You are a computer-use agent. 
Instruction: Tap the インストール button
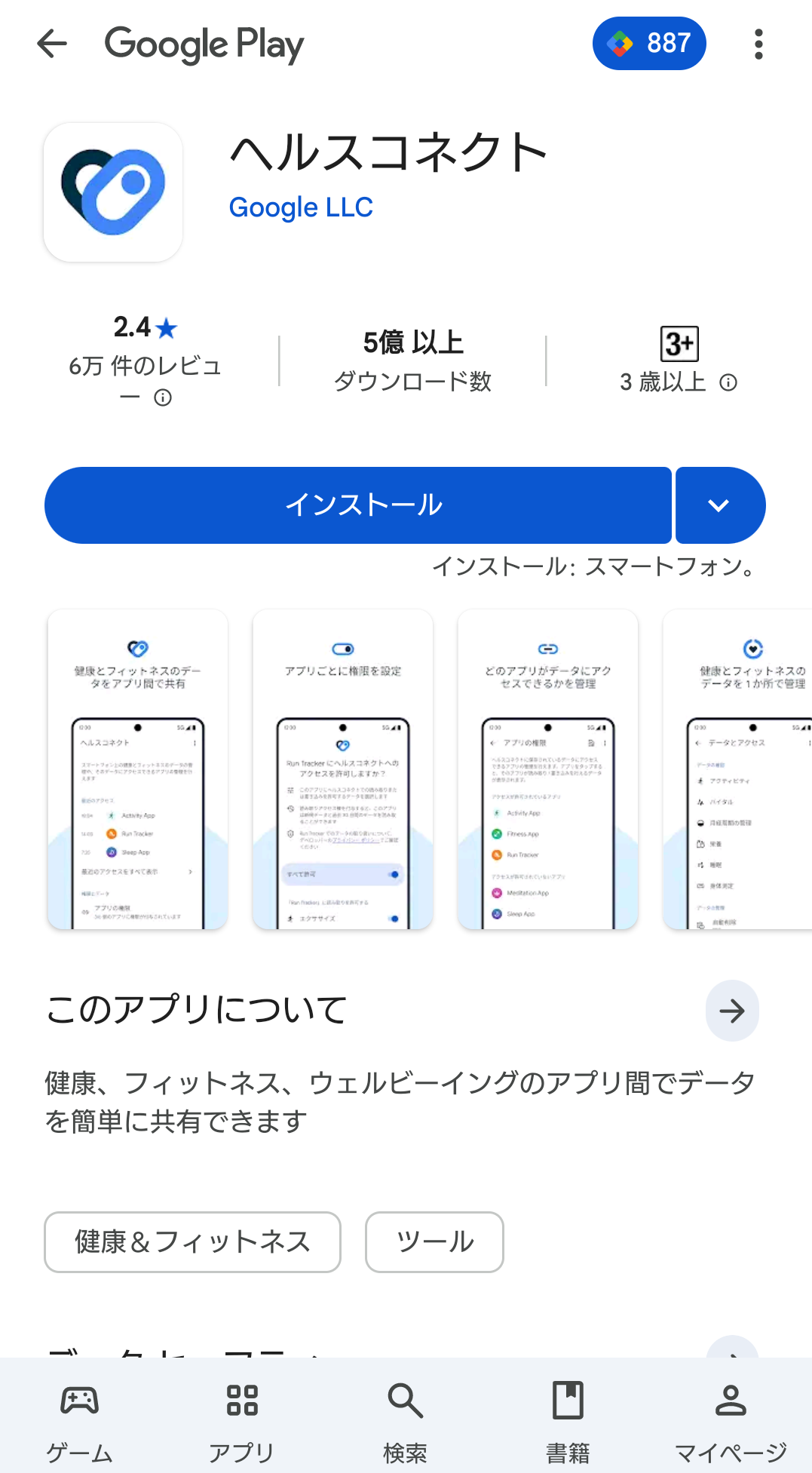[358, 505]
